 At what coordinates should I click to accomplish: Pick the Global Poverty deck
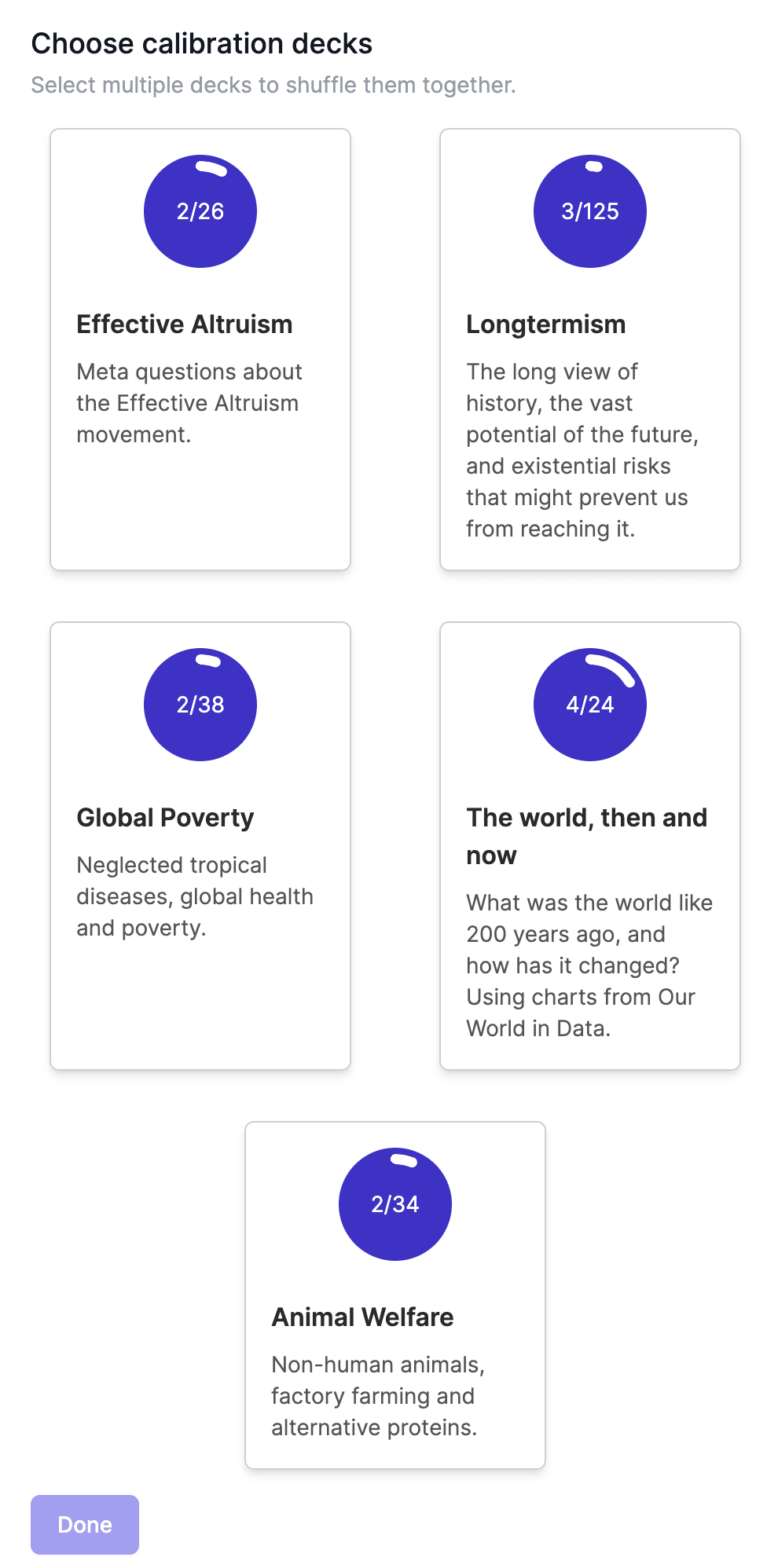[200, 846]
